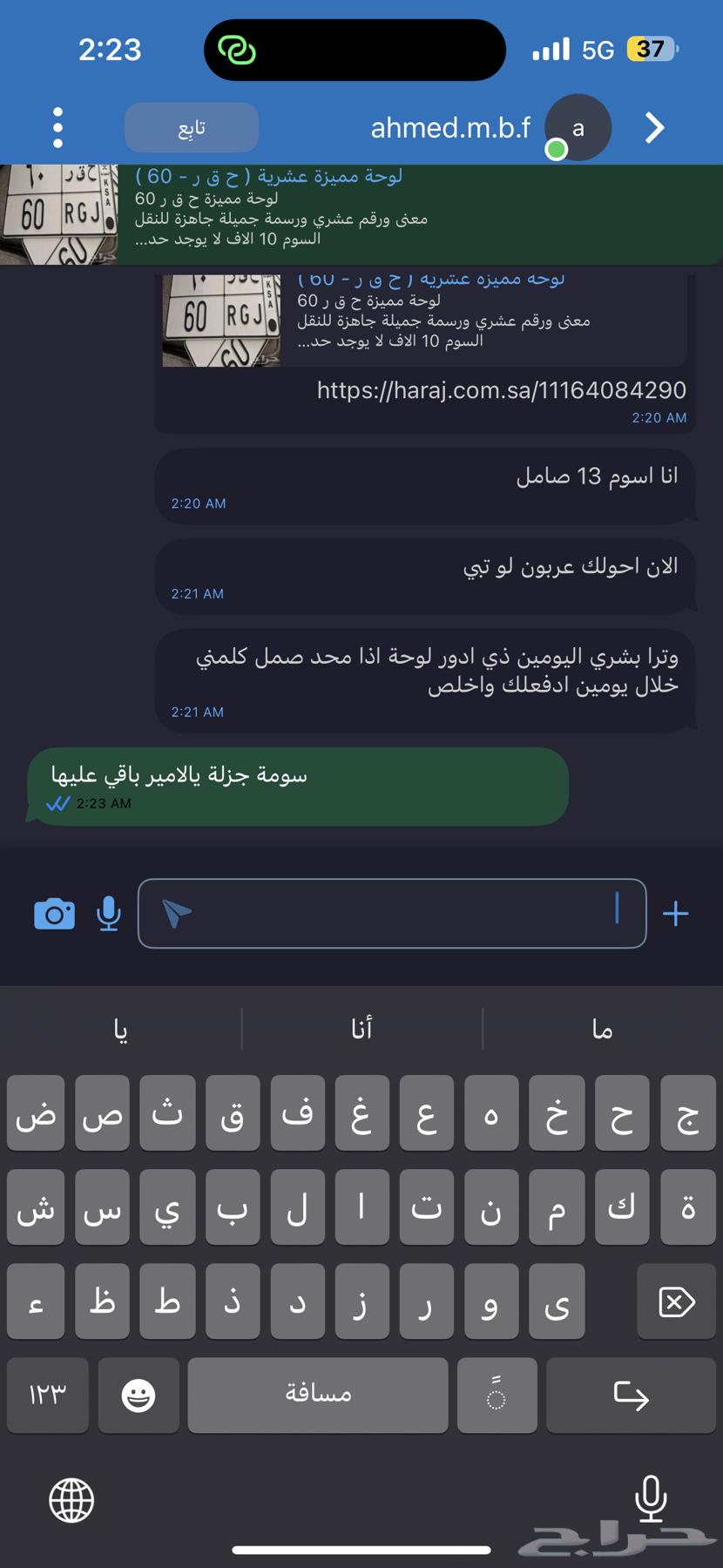Open the three-dot overflow menu
This screenshot has width=723, height=1568.
coord(57,128)
